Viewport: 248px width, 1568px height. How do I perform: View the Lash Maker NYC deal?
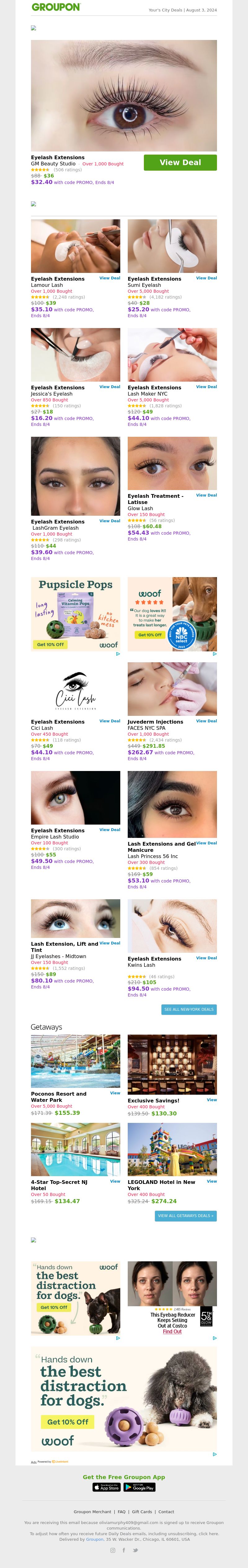point(206,387)
